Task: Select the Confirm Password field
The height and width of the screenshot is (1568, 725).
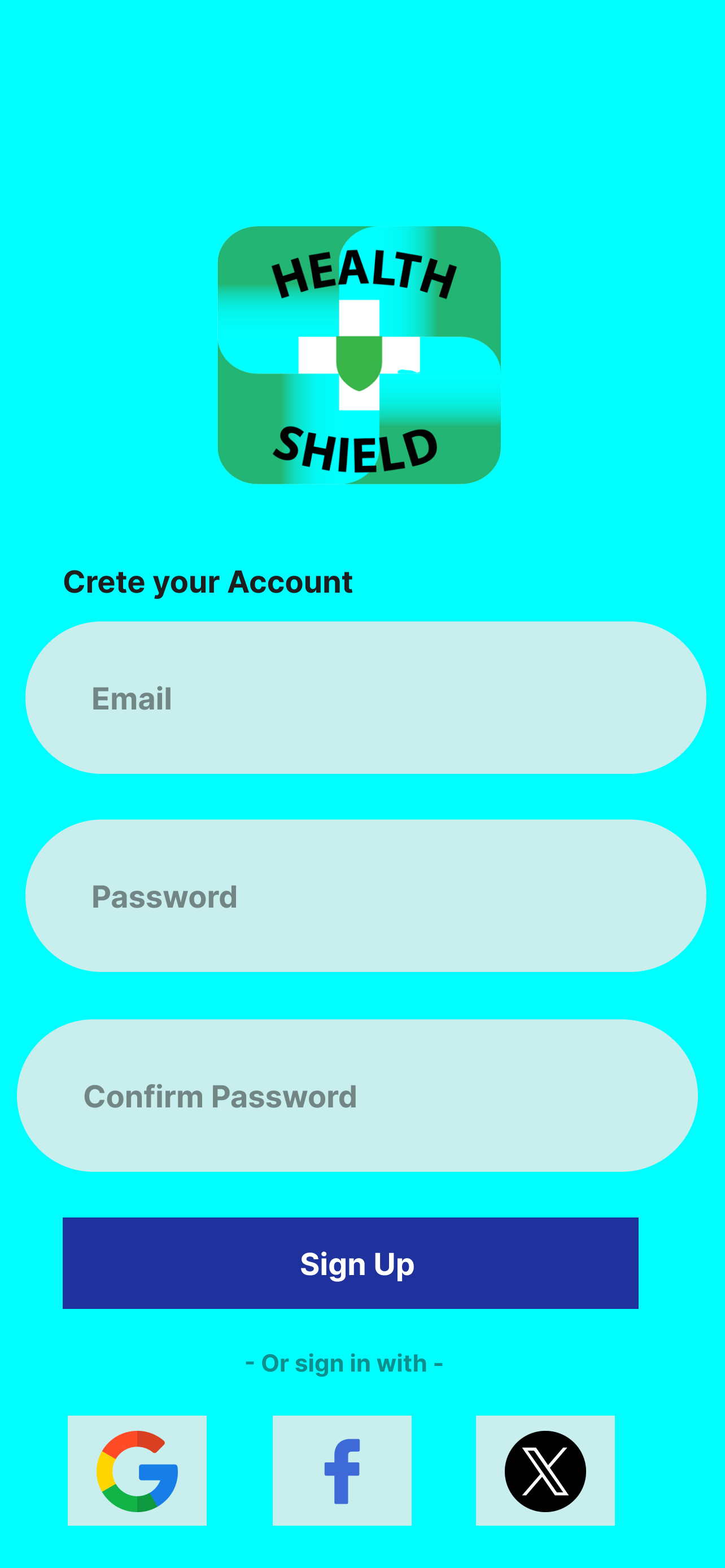Action: pyautogui.click(x=357, y=1095)
